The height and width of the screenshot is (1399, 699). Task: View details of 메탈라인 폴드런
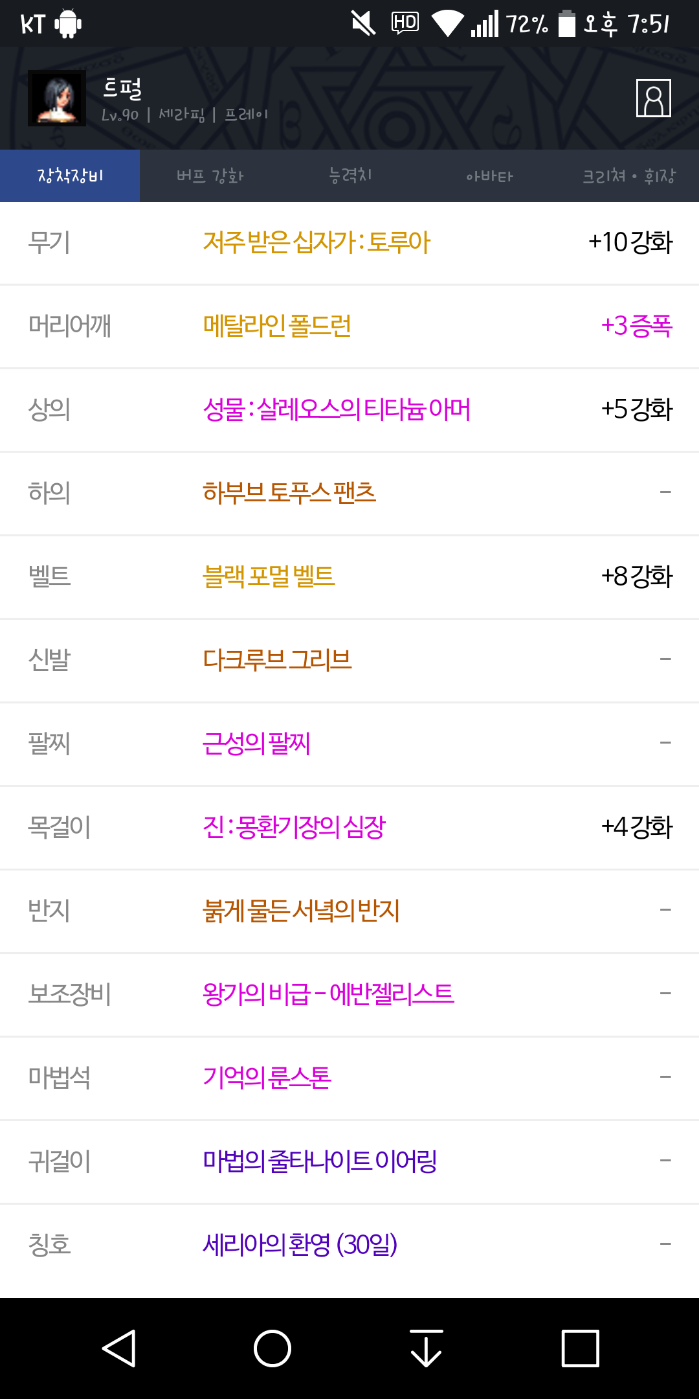point(277,326)
